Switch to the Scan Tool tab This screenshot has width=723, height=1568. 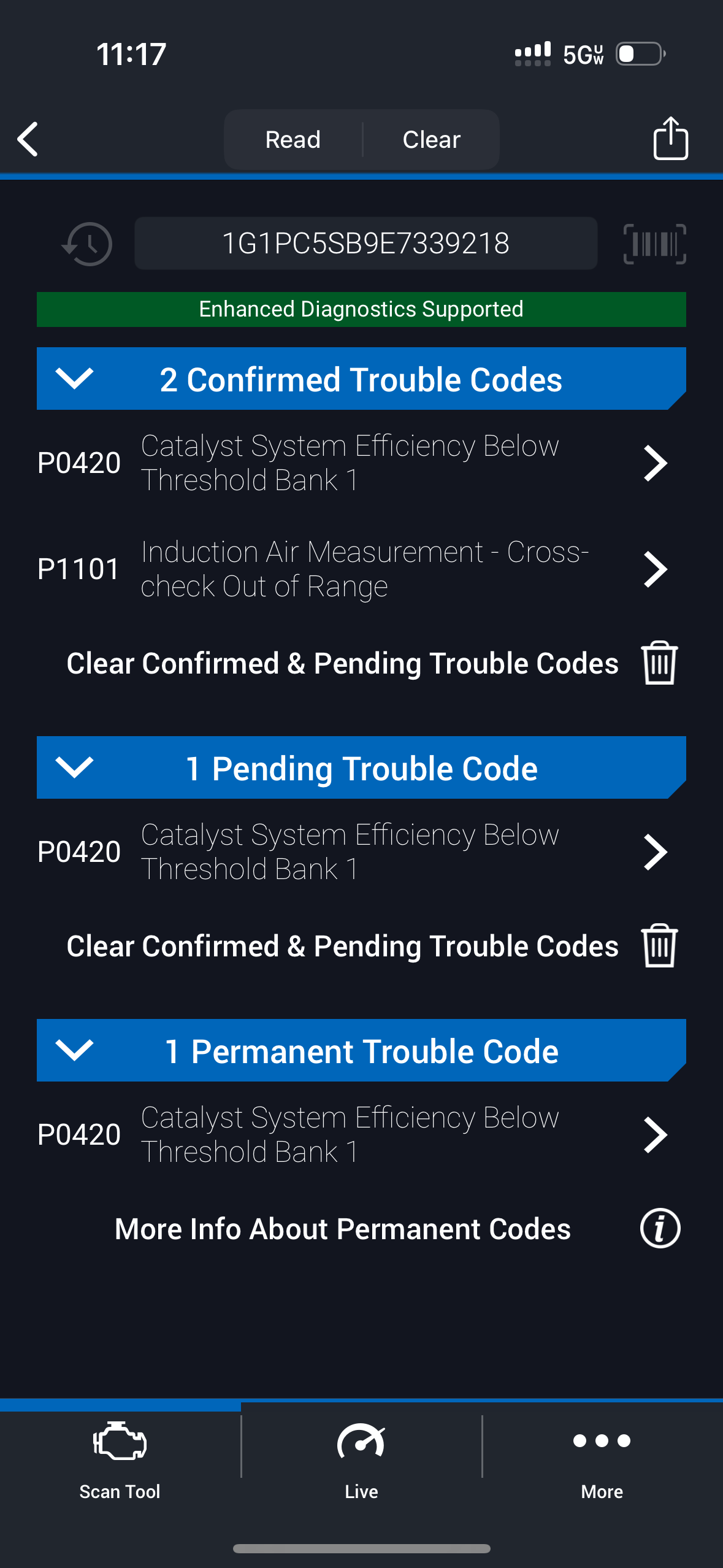pyautogui.click(x=120, y=1460)
